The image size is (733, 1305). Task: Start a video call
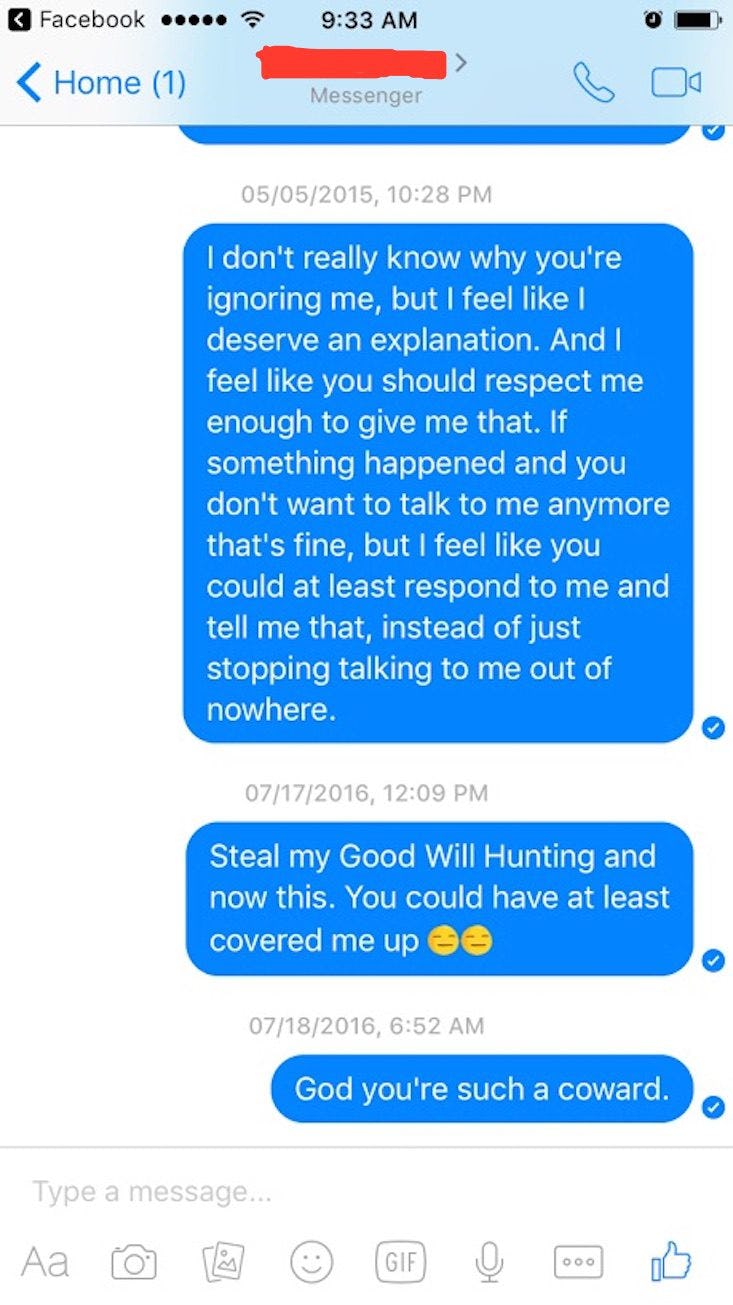pyautogui.click(x=676, y=82)
